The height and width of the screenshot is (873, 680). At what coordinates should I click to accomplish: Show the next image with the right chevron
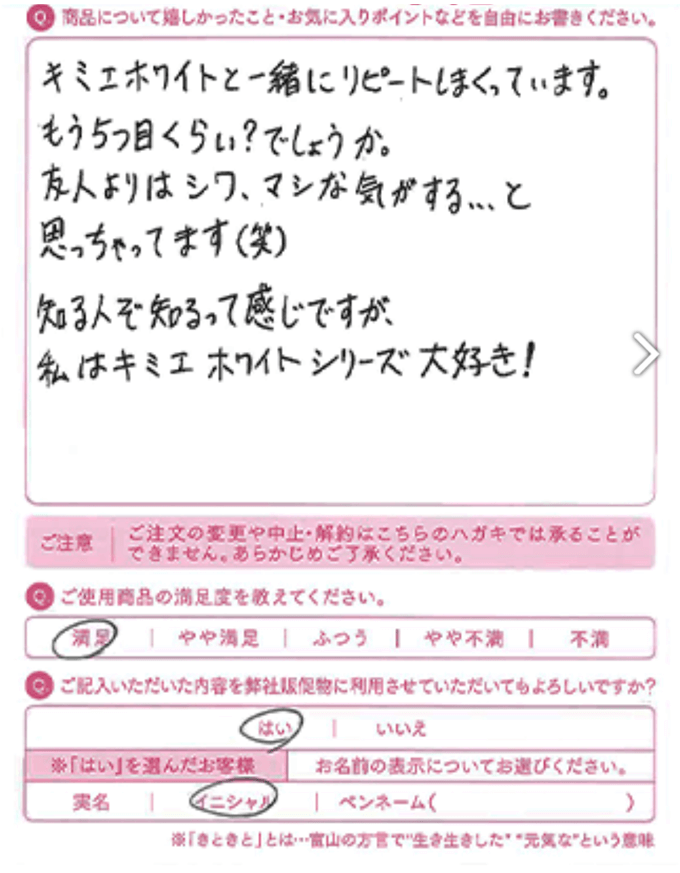[647, 354]
